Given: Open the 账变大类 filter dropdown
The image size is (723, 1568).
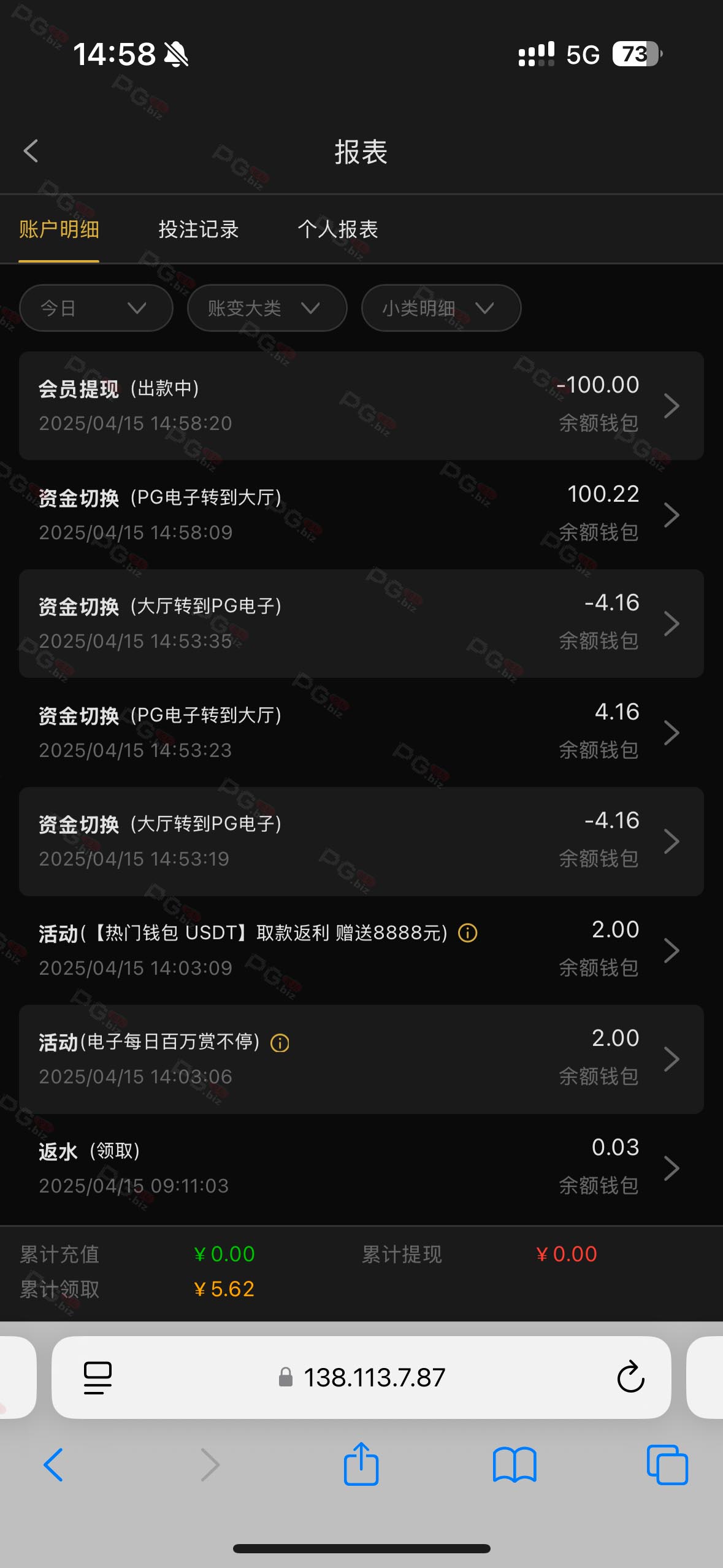Looking at the screenshot, I should (x=267, y=308).
